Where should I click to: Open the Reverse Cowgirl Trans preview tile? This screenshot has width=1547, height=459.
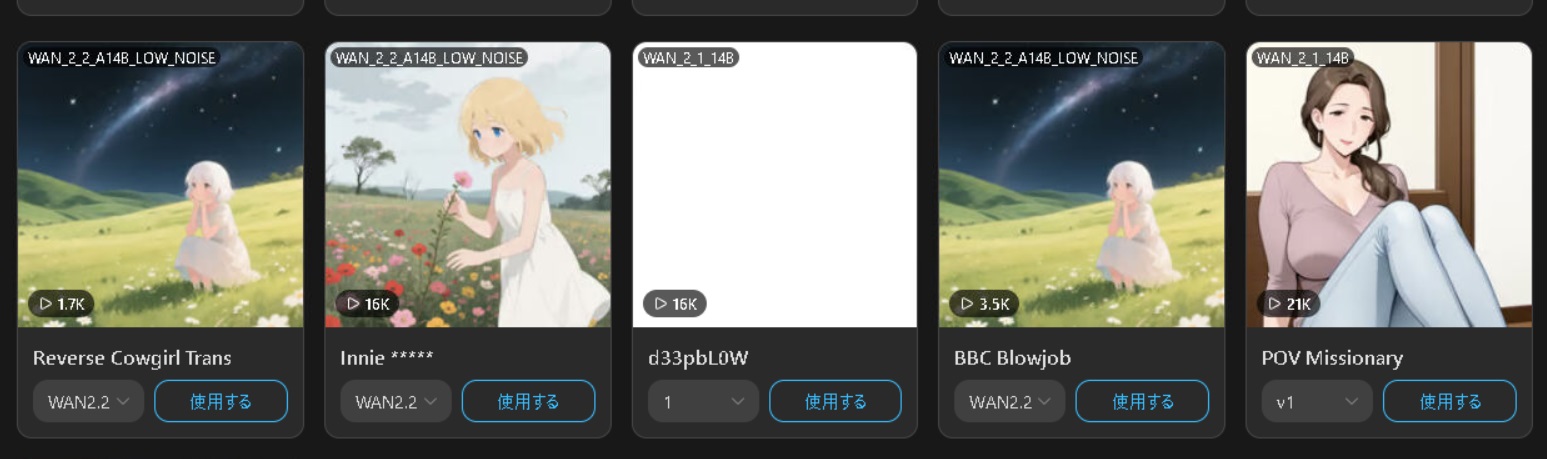tap(160, 185)
